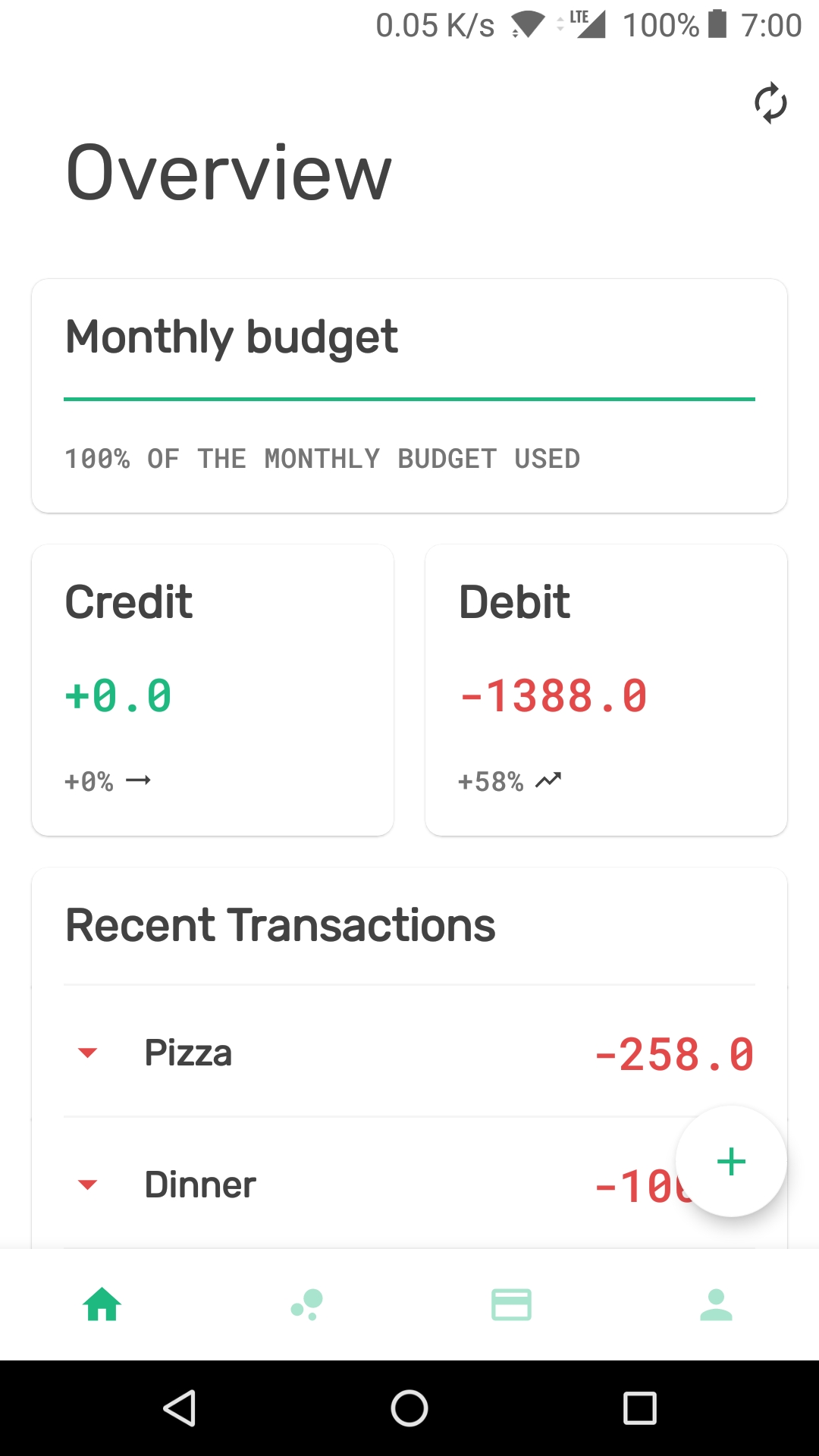Open the Debit card summary
The width and height of the screenshot is (819, 1456).
click(x=607, y=690)
